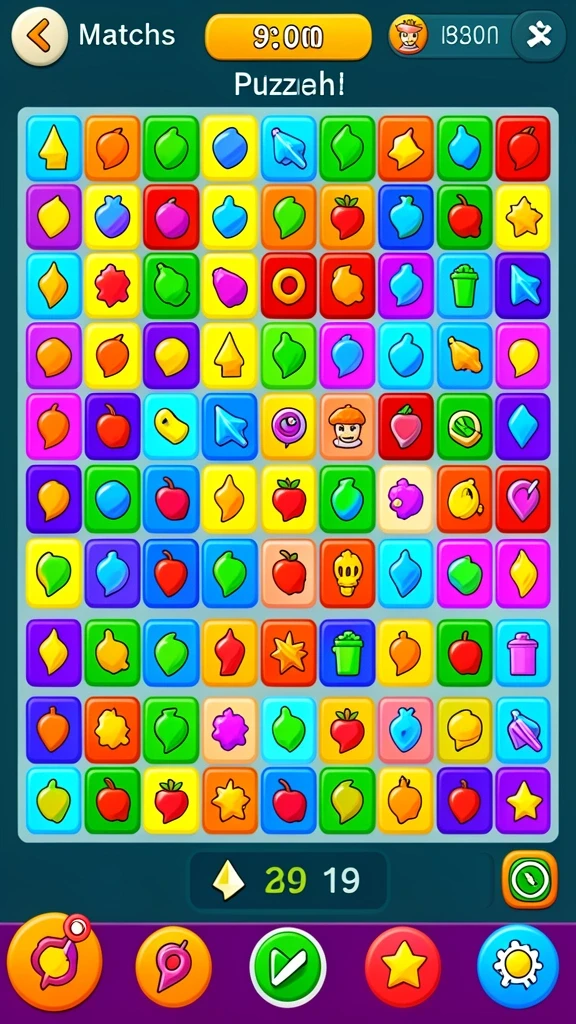Go back using the orange arrow button
The height and width of the screenshot is (1024, 576).
pos(39,37)
